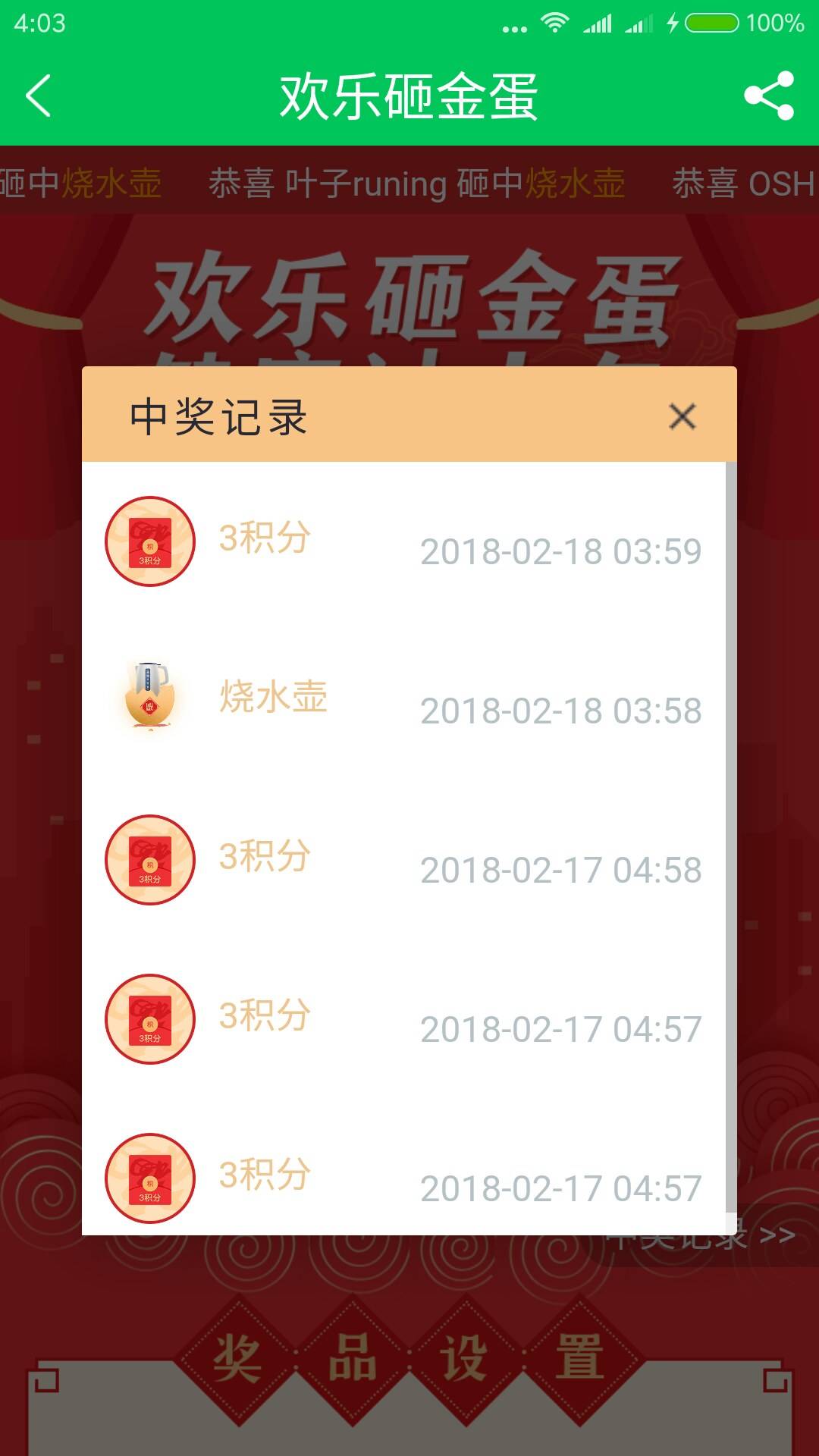
Task: Select the marquee text 恭喜 叶子runing 砸中烧水壶
Action: (x=417, y=184)
